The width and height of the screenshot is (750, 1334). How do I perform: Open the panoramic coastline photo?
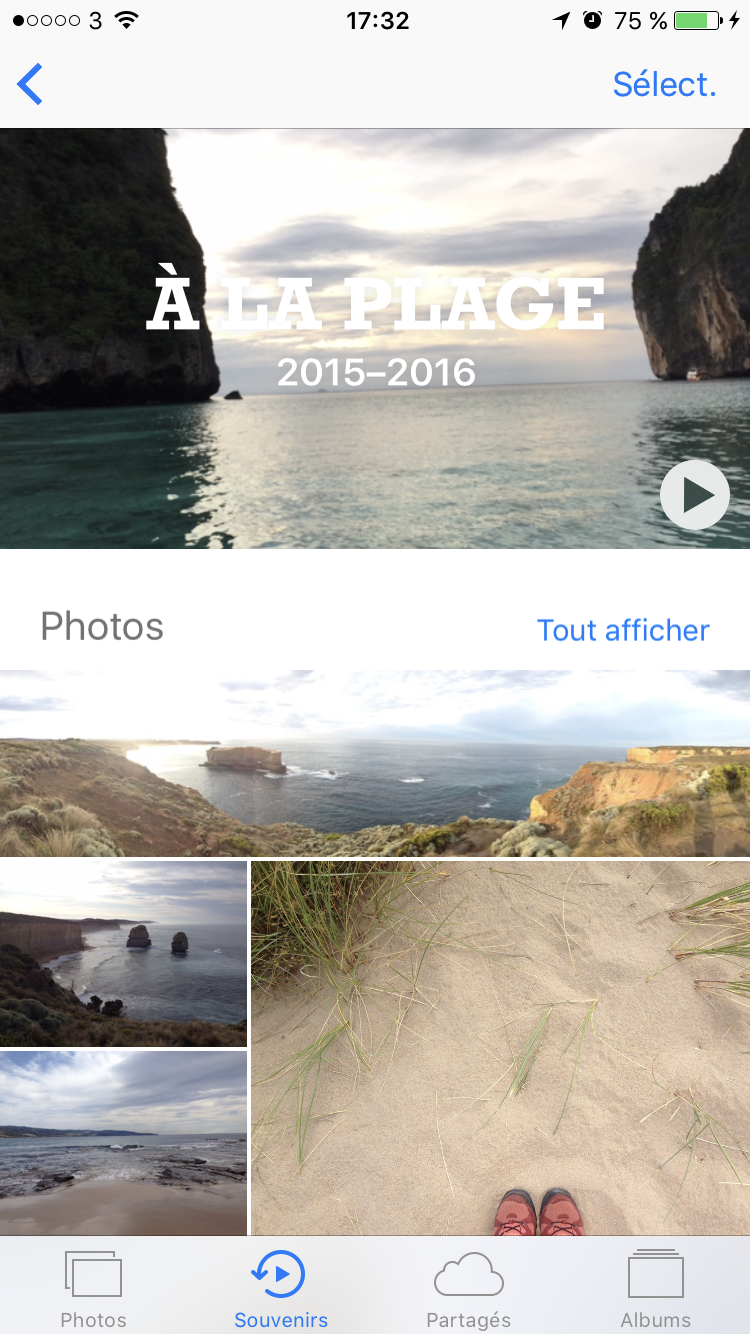point(375,763)
